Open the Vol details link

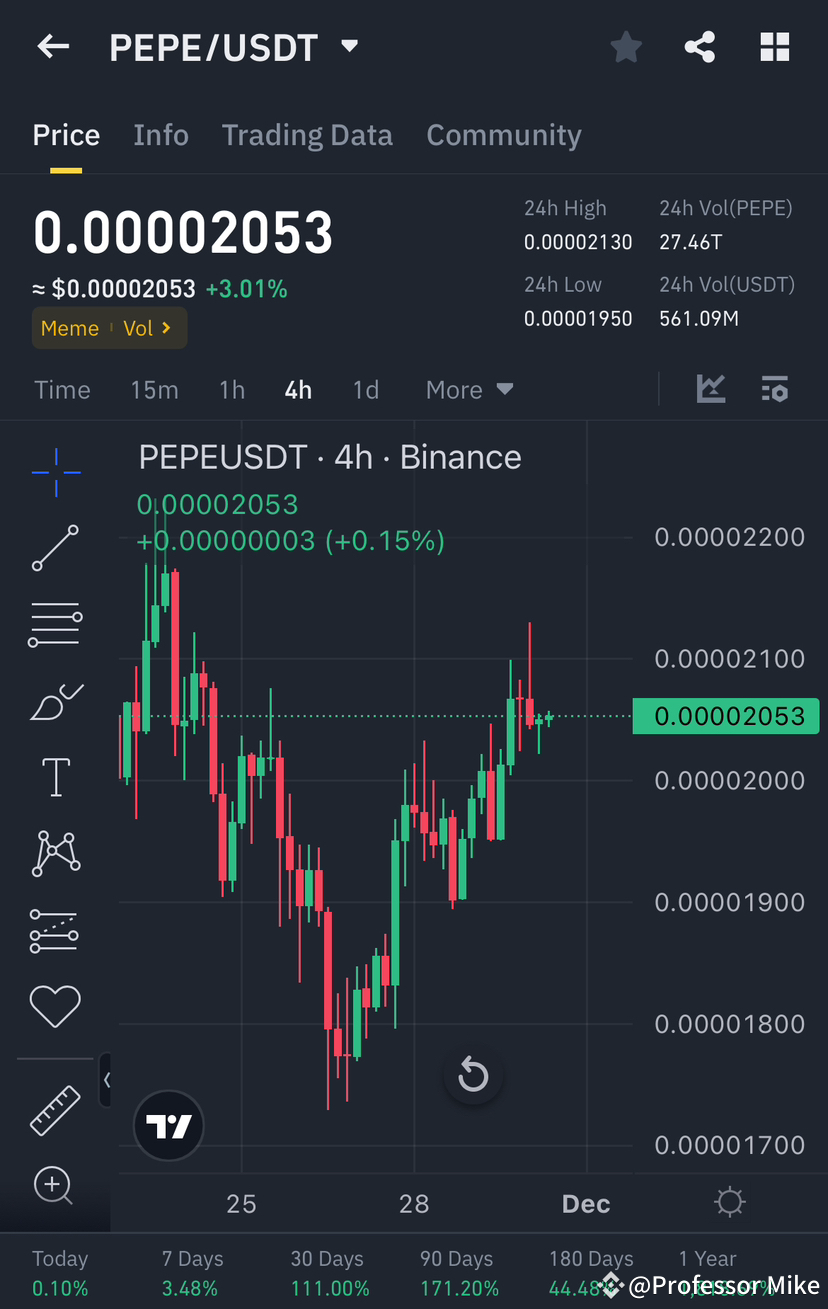coord(146,327)
